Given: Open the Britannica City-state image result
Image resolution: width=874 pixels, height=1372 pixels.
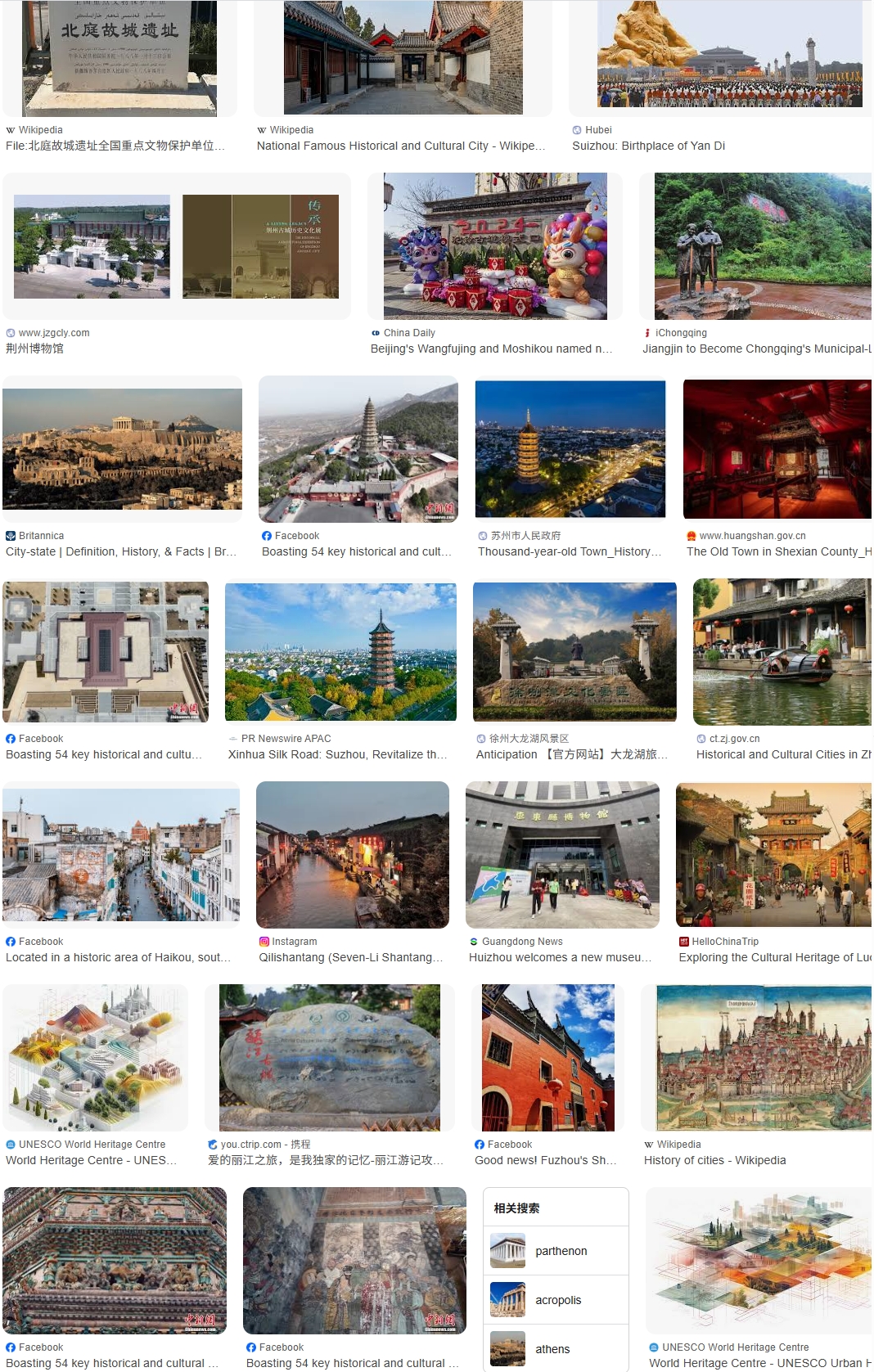Looking at the screenshot, I should [122, 449].
